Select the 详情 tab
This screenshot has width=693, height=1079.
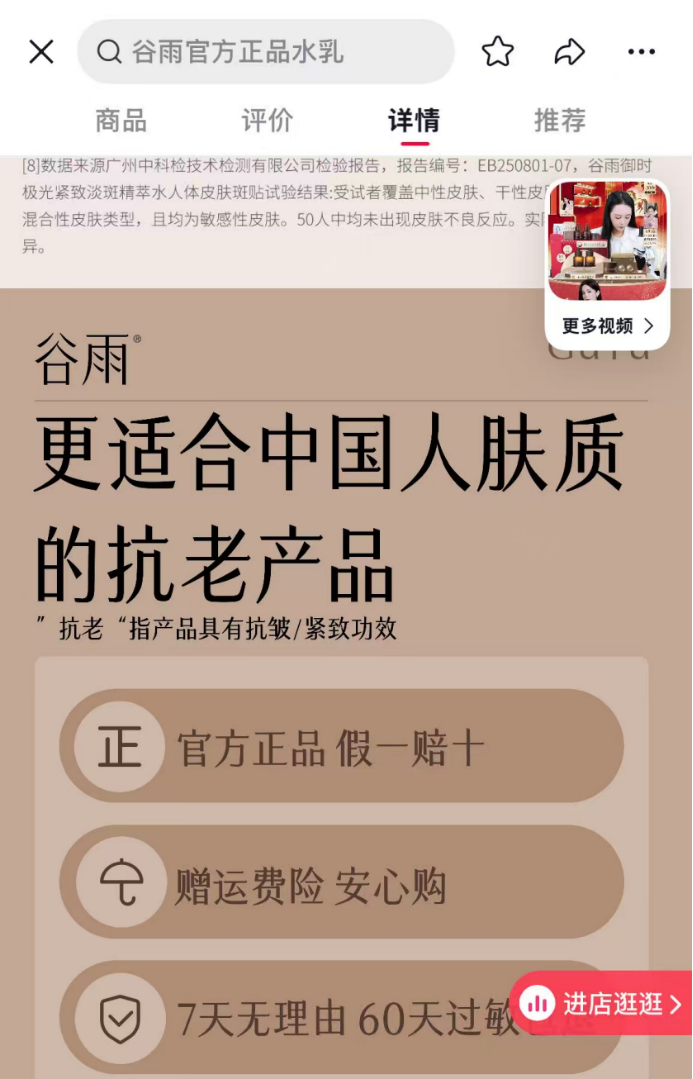413,121
